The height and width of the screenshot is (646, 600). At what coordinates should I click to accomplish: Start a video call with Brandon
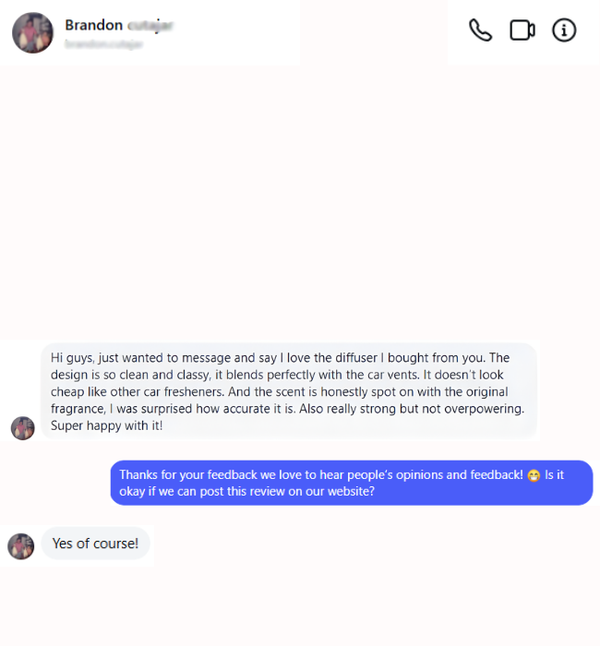tap(522, 30)
